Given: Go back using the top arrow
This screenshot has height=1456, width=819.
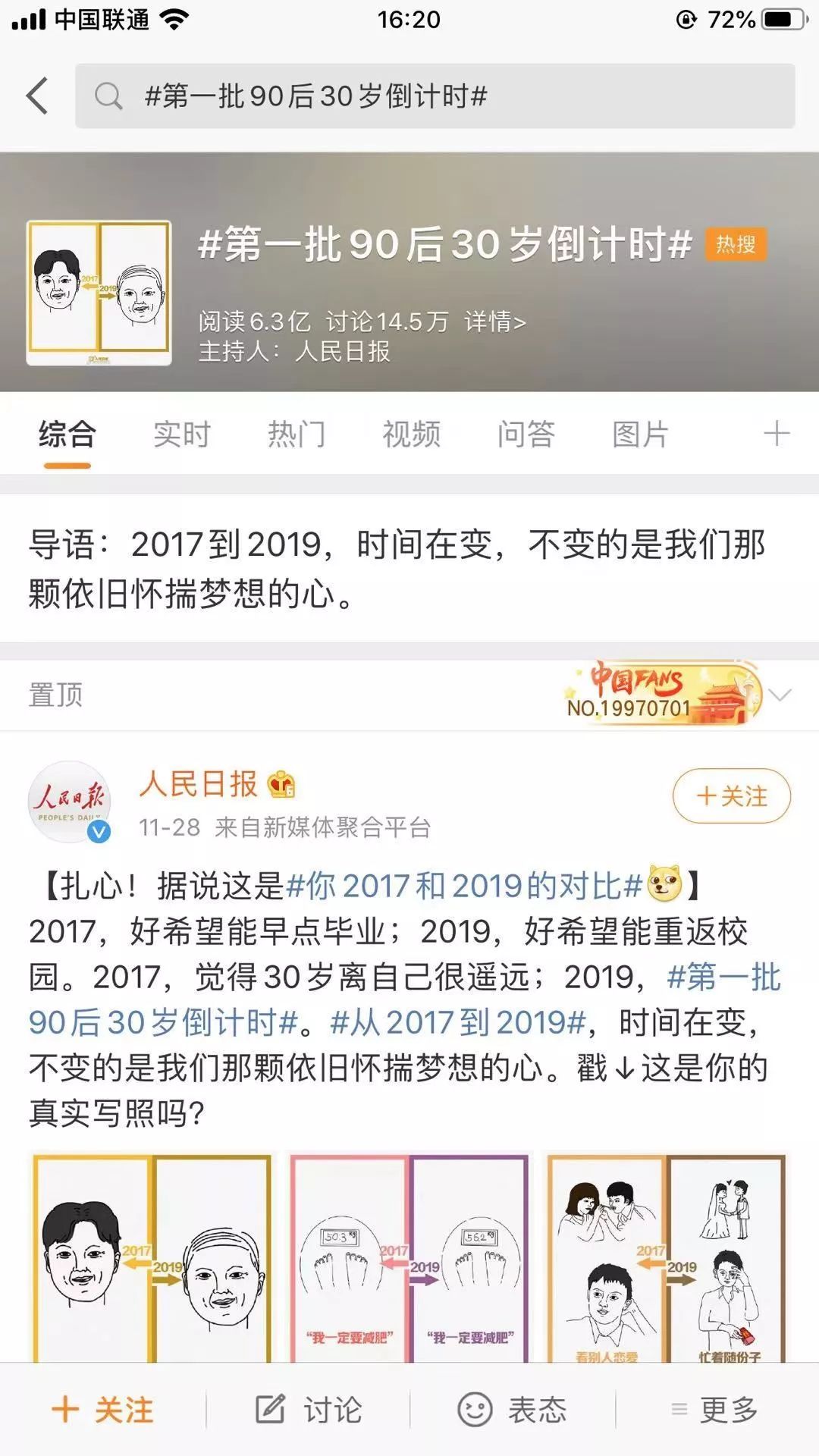Looking at the screenshot, I should pos(37,96).
